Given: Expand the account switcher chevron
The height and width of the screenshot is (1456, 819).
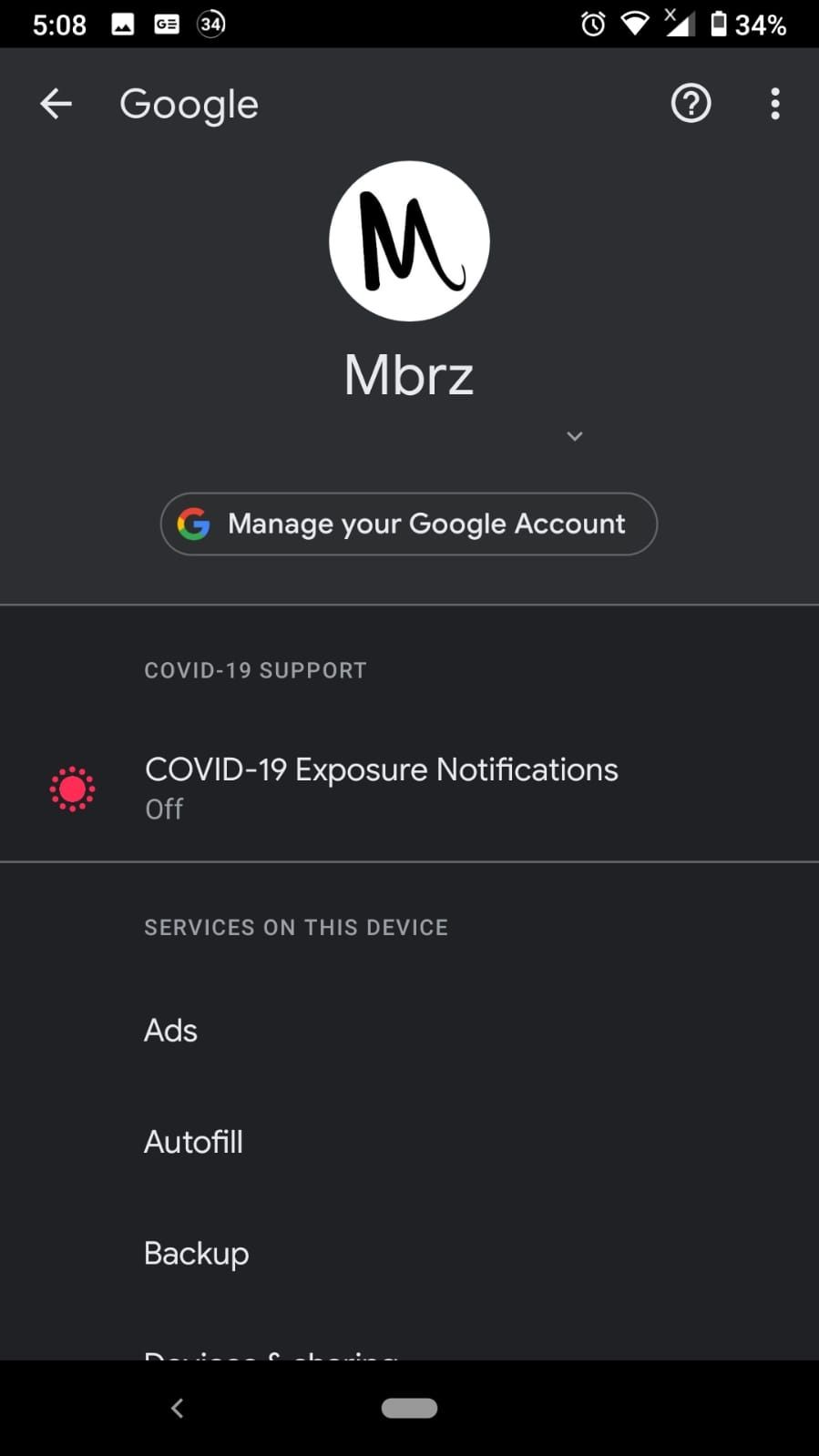Looking at the screenshot, I should [x=574, y=436].
